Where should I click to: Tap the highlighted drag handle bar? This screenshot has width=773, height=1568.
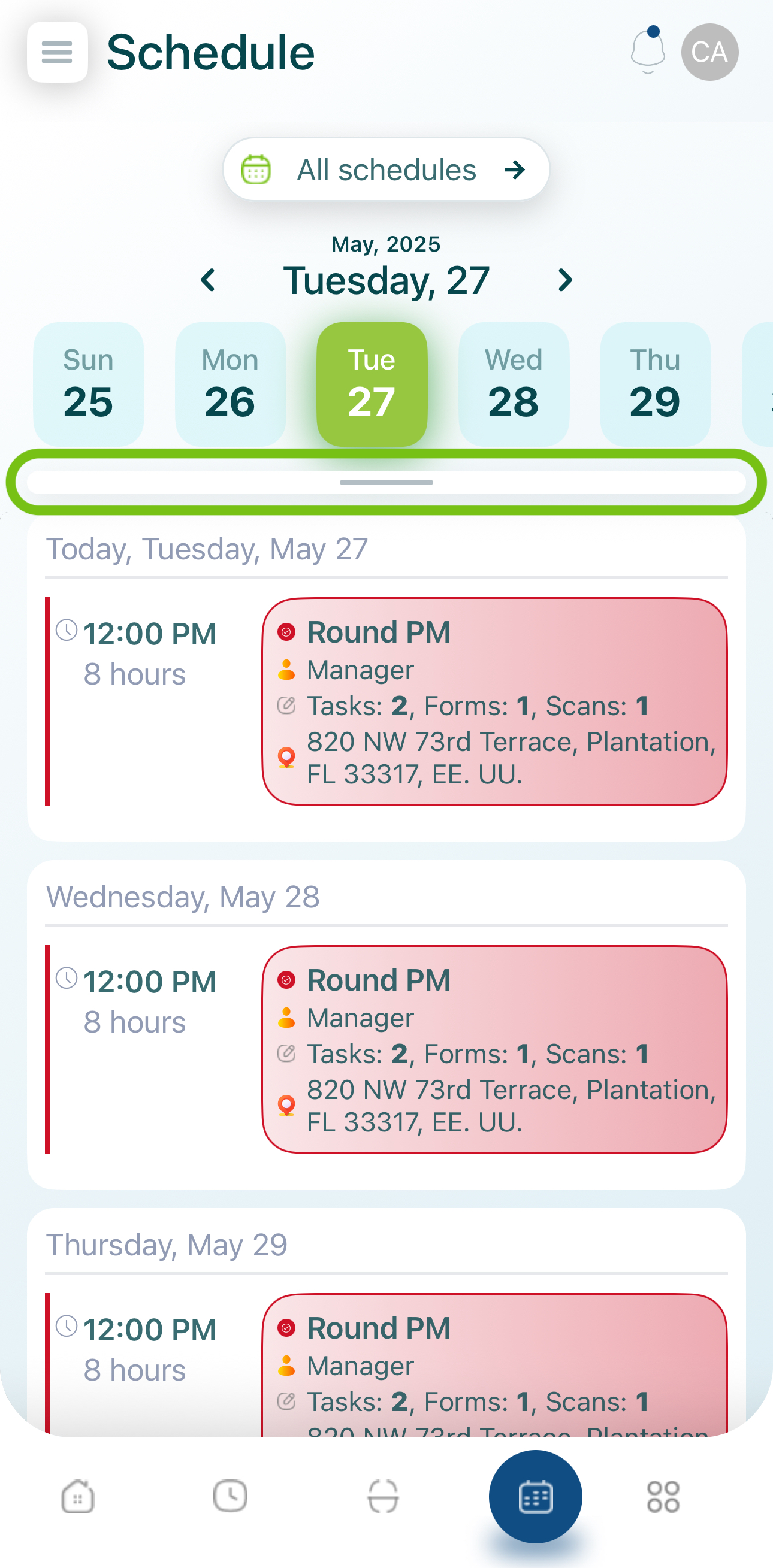pyautogui.click(x=386, y=482)
